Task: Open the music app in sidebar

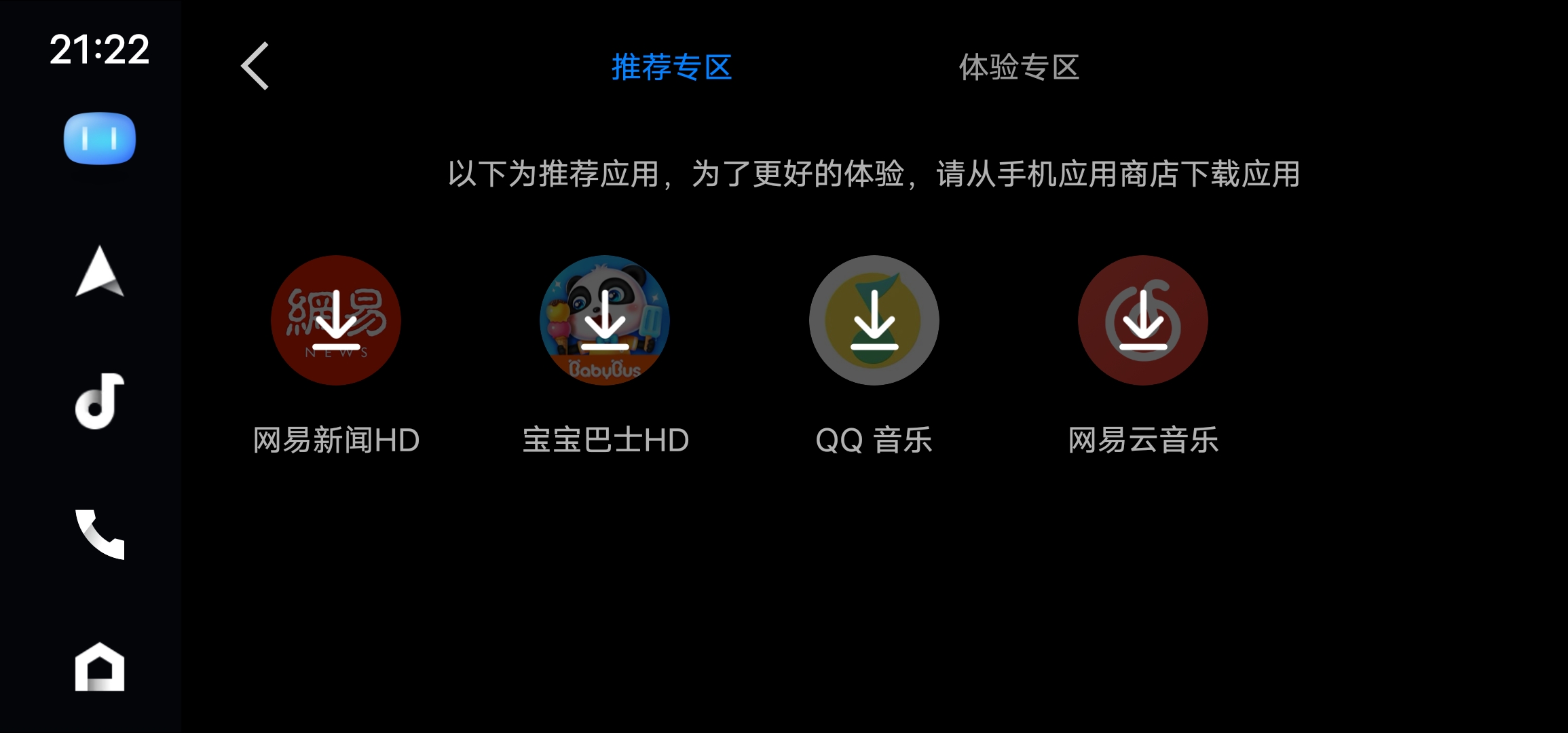Action: (x=100, y=401)
